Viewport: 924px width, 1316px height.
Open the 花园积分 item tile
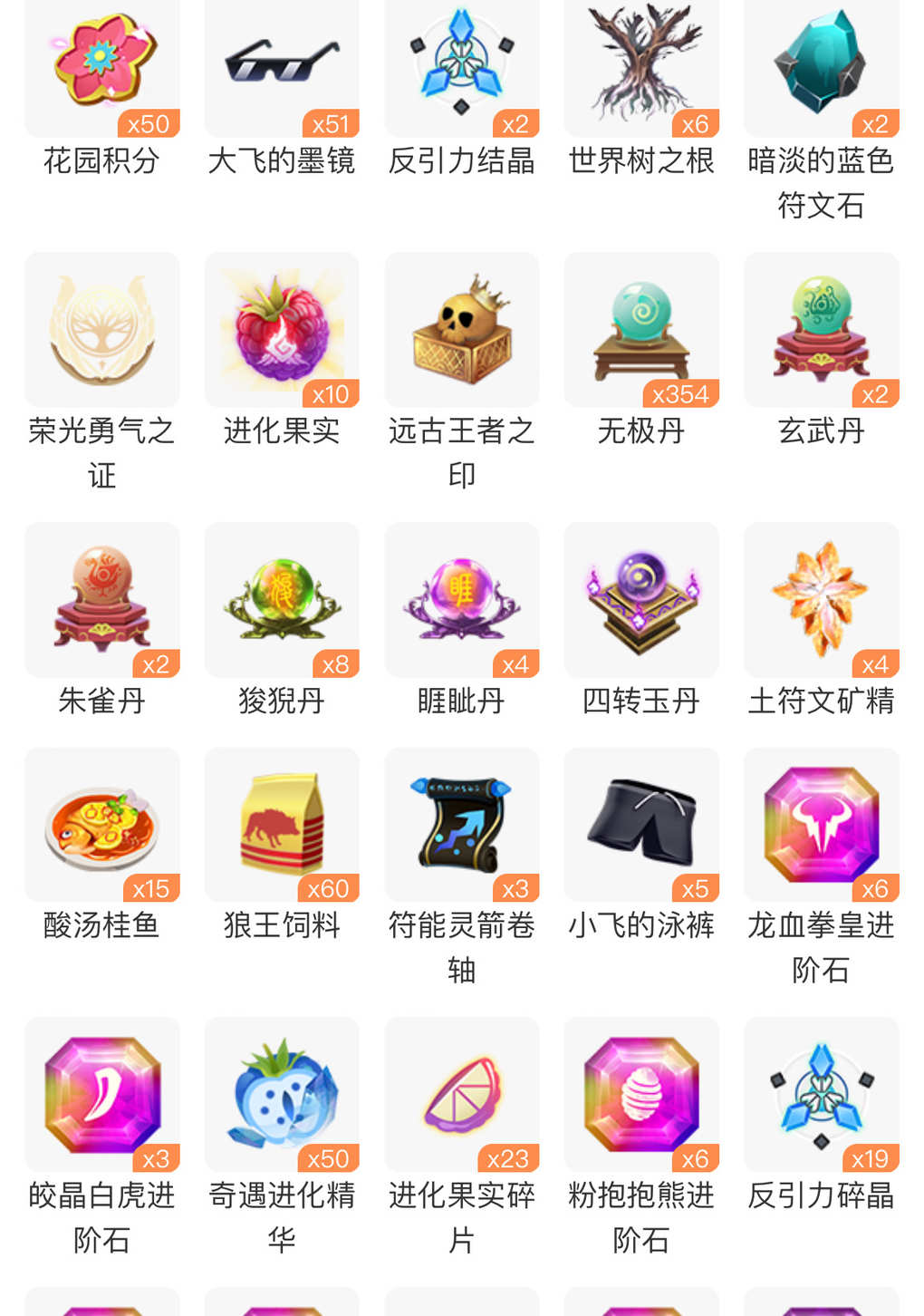102,68
